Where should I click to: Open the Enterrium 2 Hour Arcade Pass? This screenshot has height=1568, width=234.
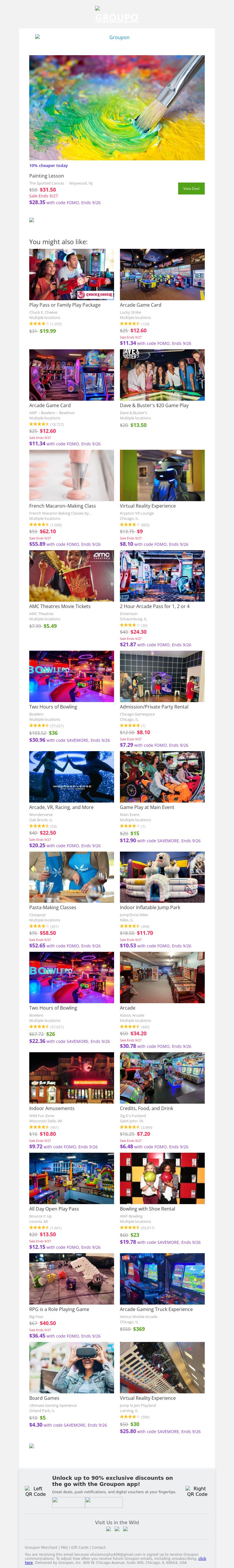pyautogui.click(x=162, y=576)
